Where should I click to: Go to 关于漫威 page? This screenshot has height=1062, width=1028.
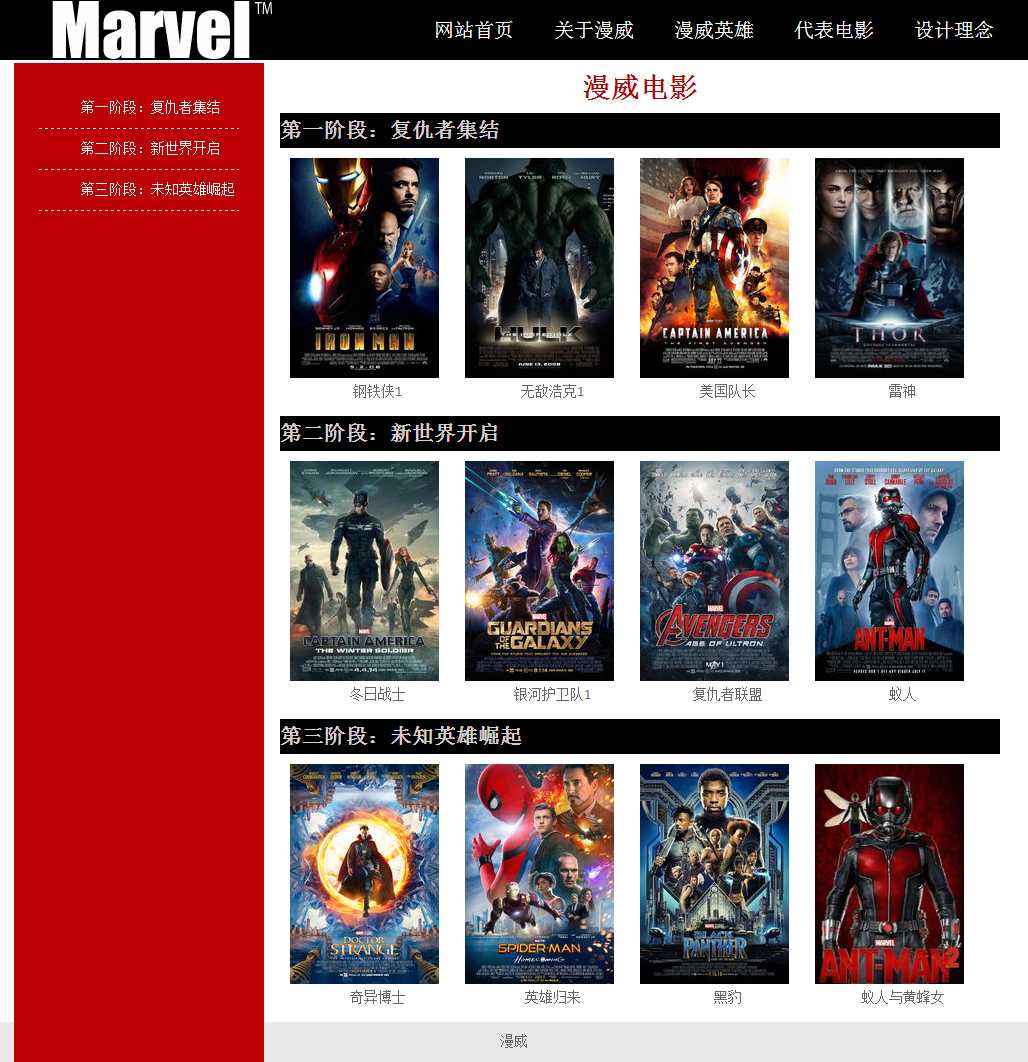tap(594, 30)
